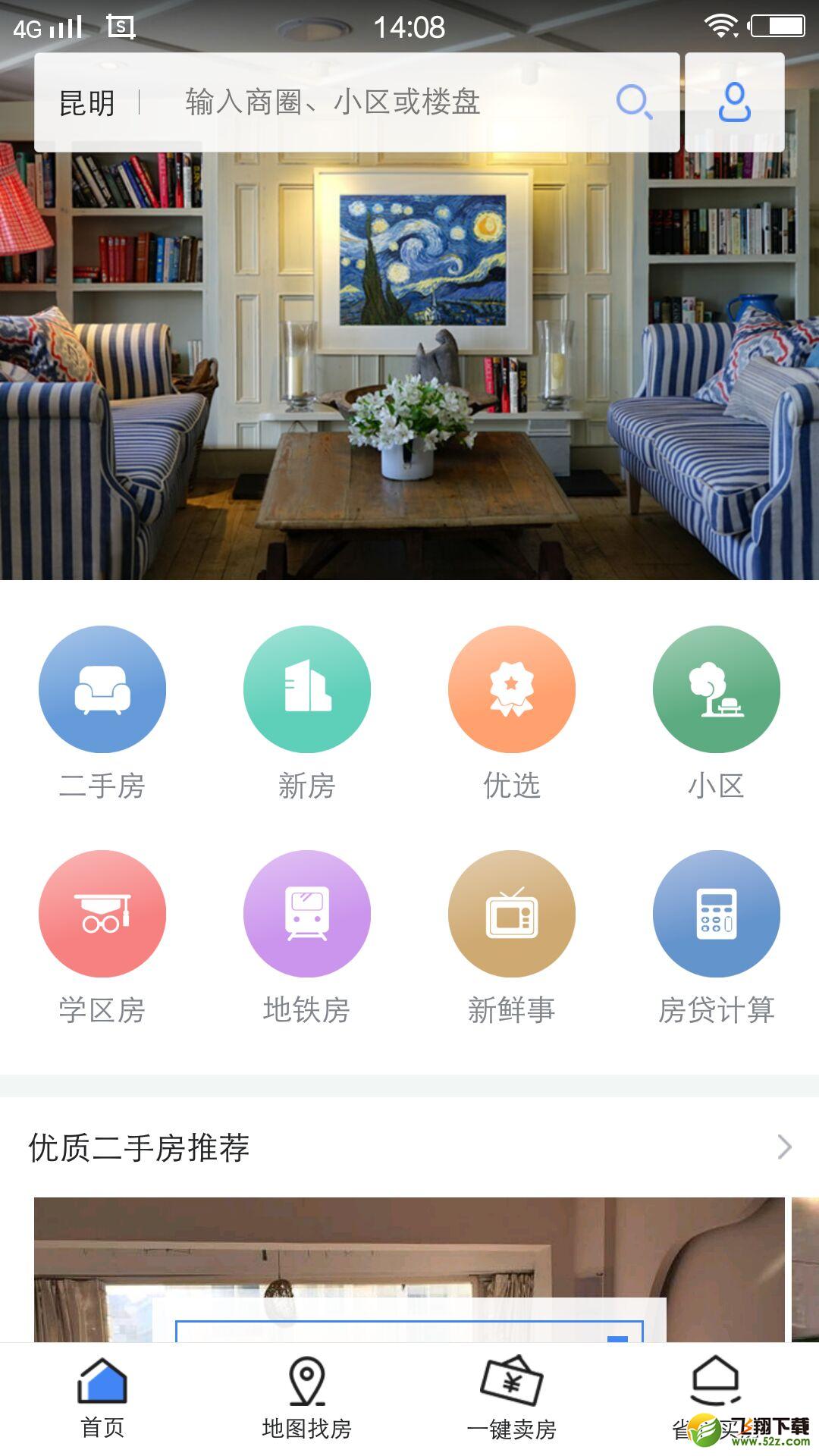Screen dimensions: 819x1456
Task: Tap the magnifier search icon
Action: click(634, 102)
